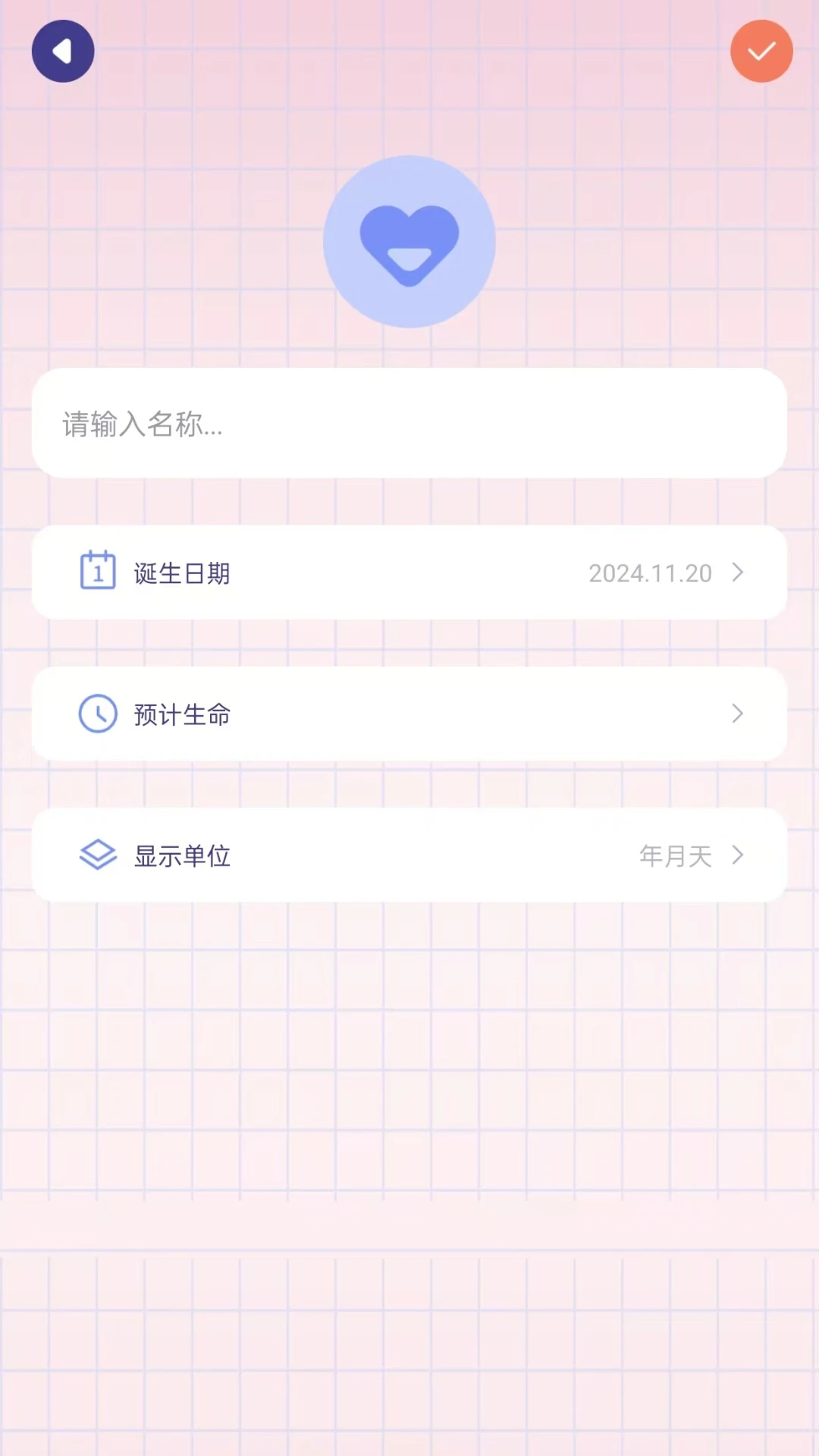Open the 预计生命 settings row
The width and height of the screenshot is (819, 1456).
click(x=409, y=714)
